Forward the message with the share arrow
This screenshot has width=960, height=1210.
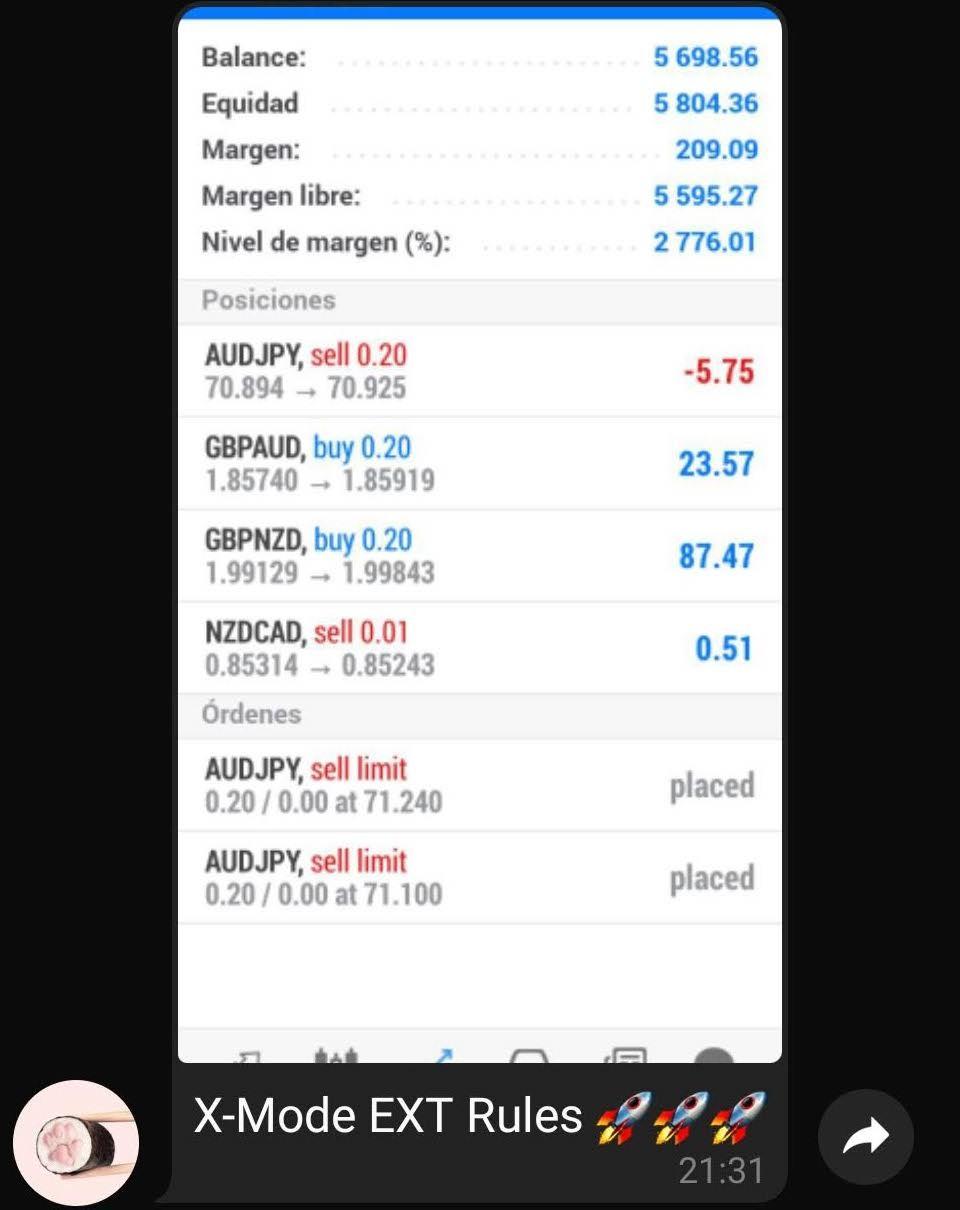[x=865, y=1137]
